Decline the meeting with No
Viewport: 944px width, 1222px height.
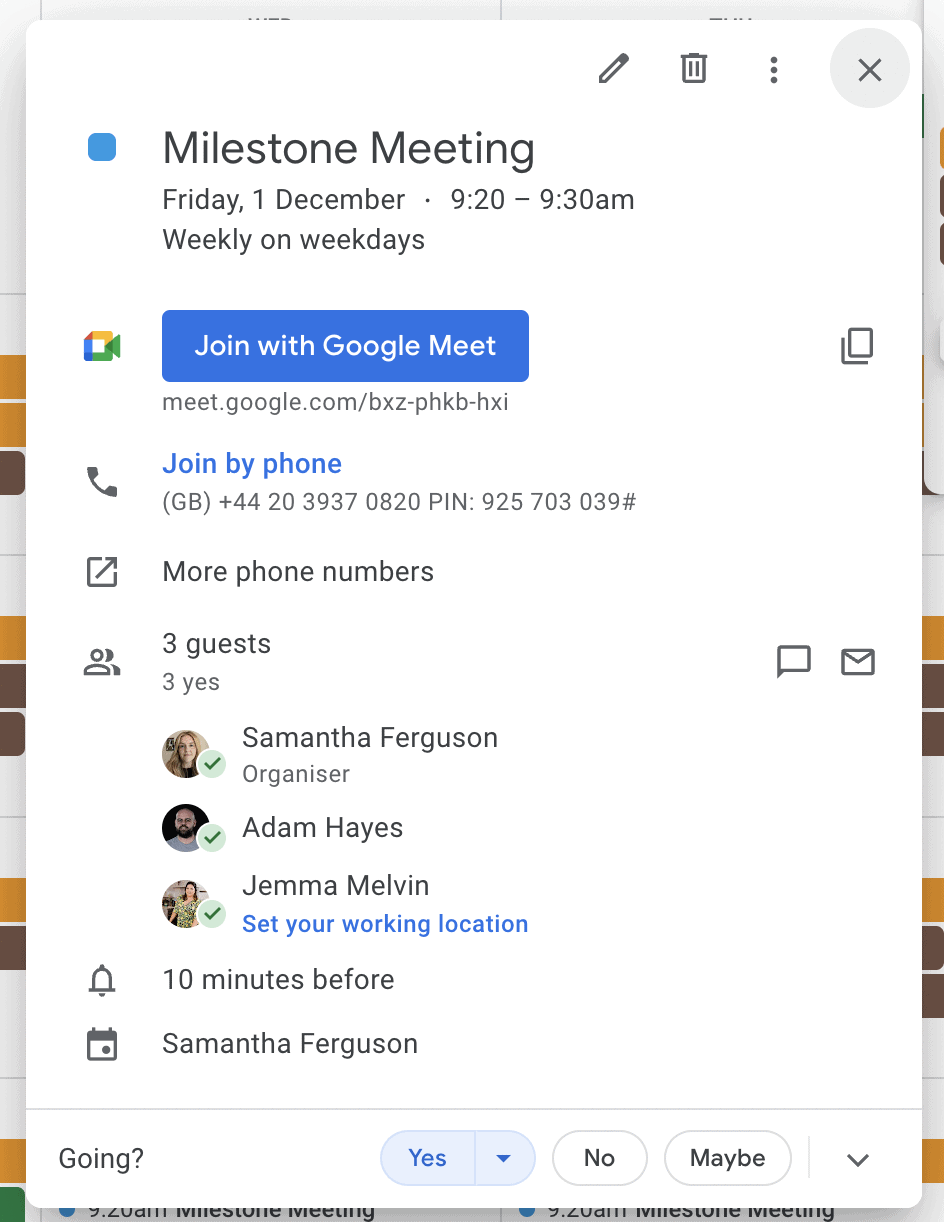point(599,1158)
